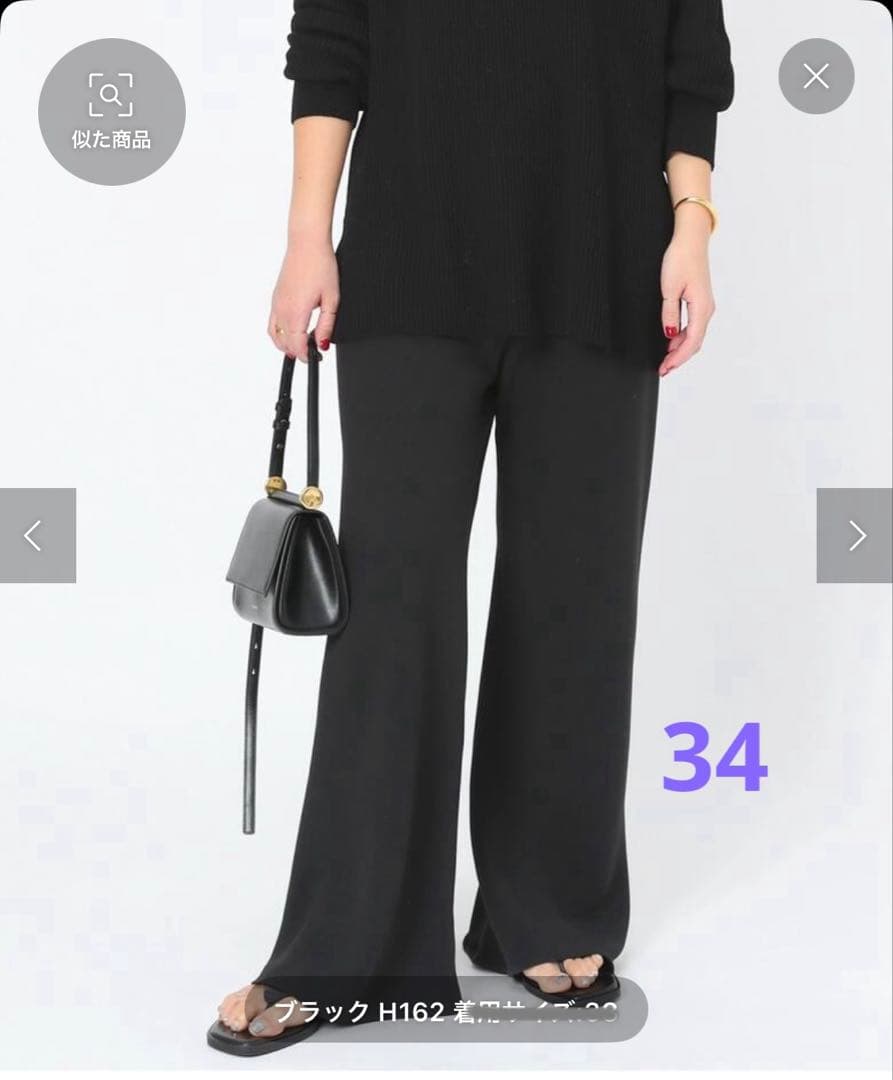Go to the previous product image
The image size is (893, 1080).
(37, 535)
